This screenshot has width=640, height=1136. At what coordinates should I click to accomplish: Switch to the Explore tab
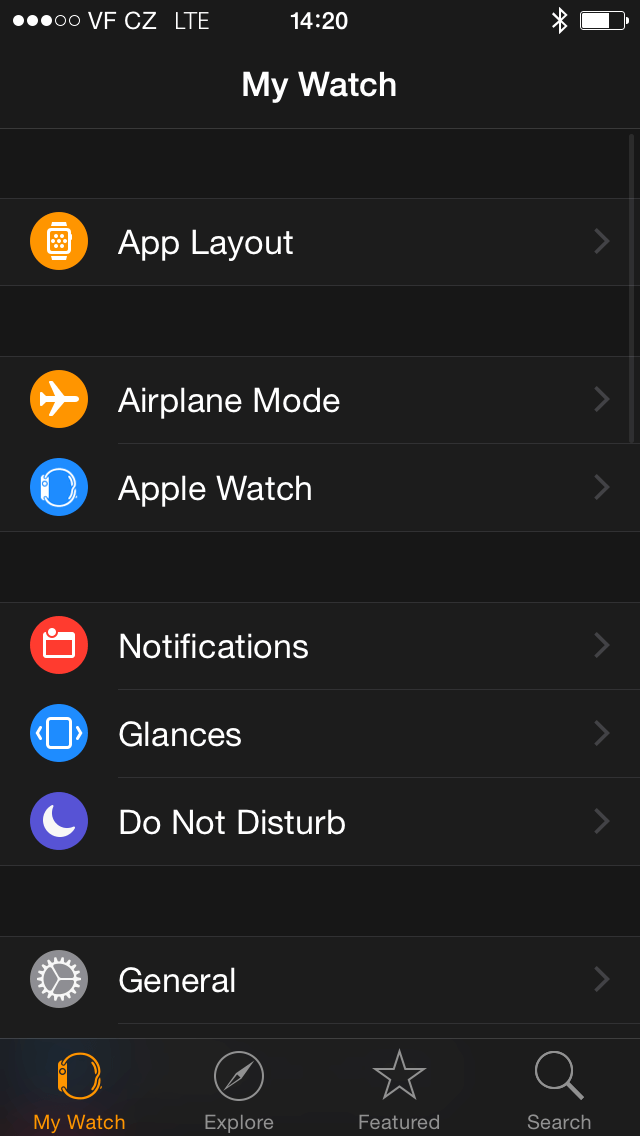click(x=239, y=1089)
